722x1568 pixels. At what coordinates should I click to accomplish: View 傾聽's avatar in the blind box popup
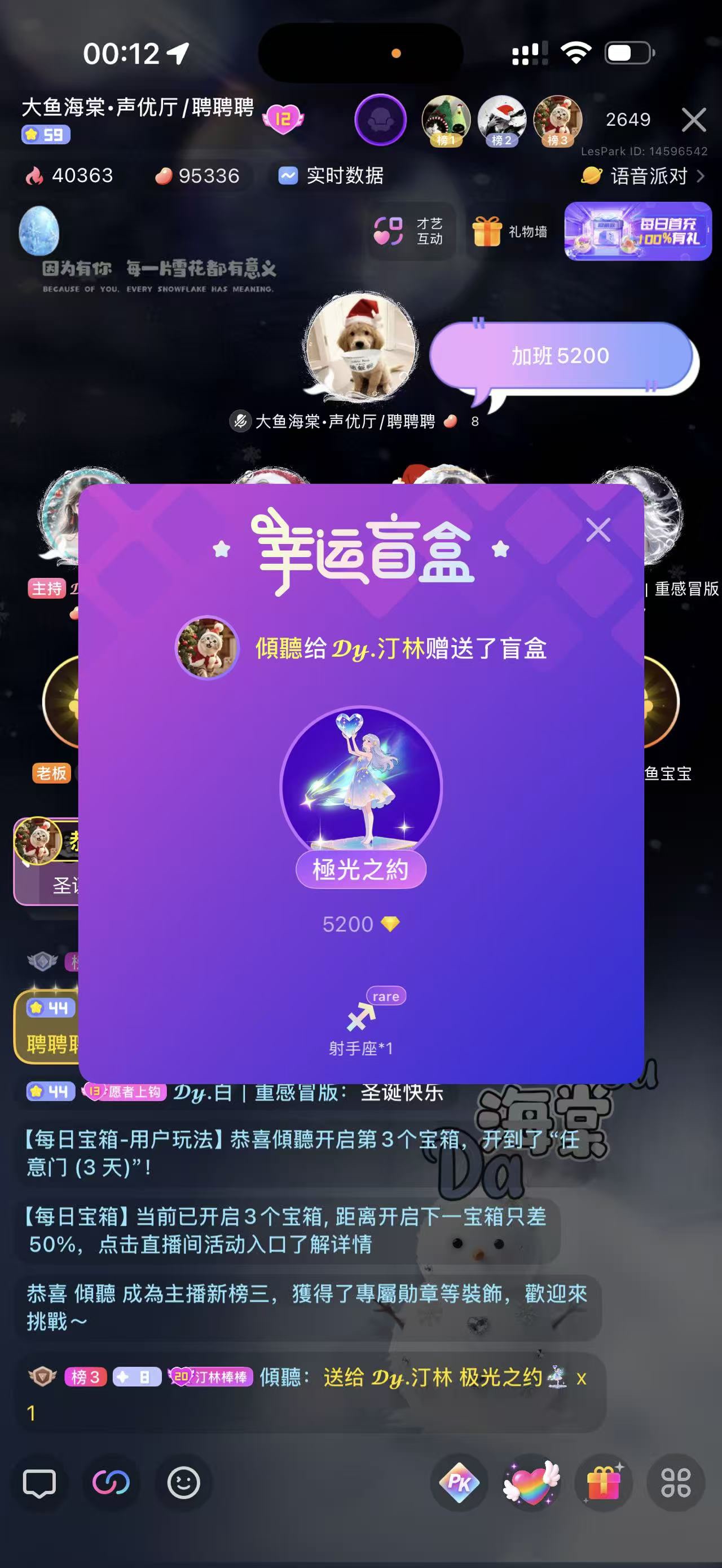click(207, 647)
